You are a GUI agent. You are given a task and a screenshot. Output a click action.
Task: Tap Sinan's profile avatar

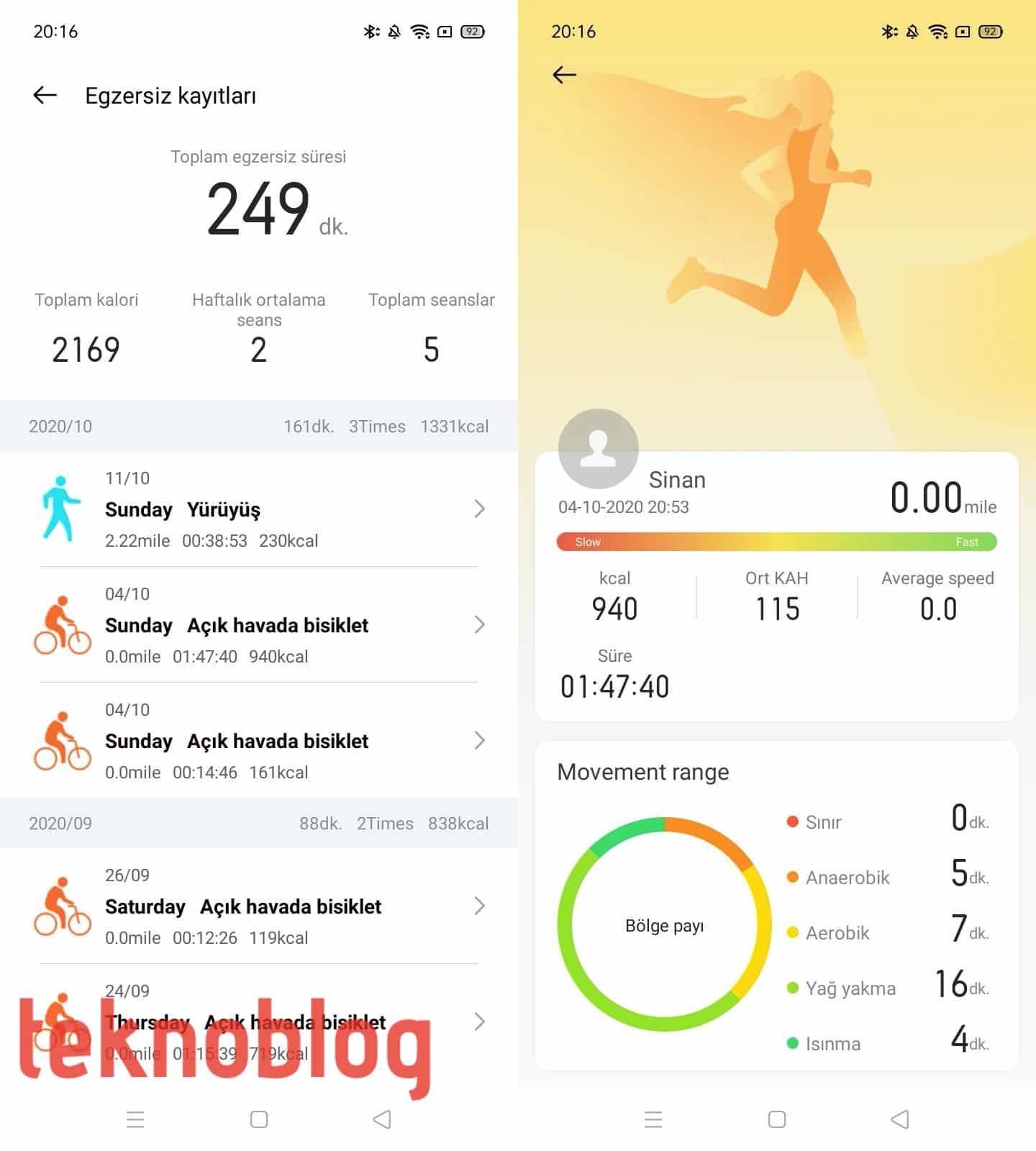pos(598,449)
